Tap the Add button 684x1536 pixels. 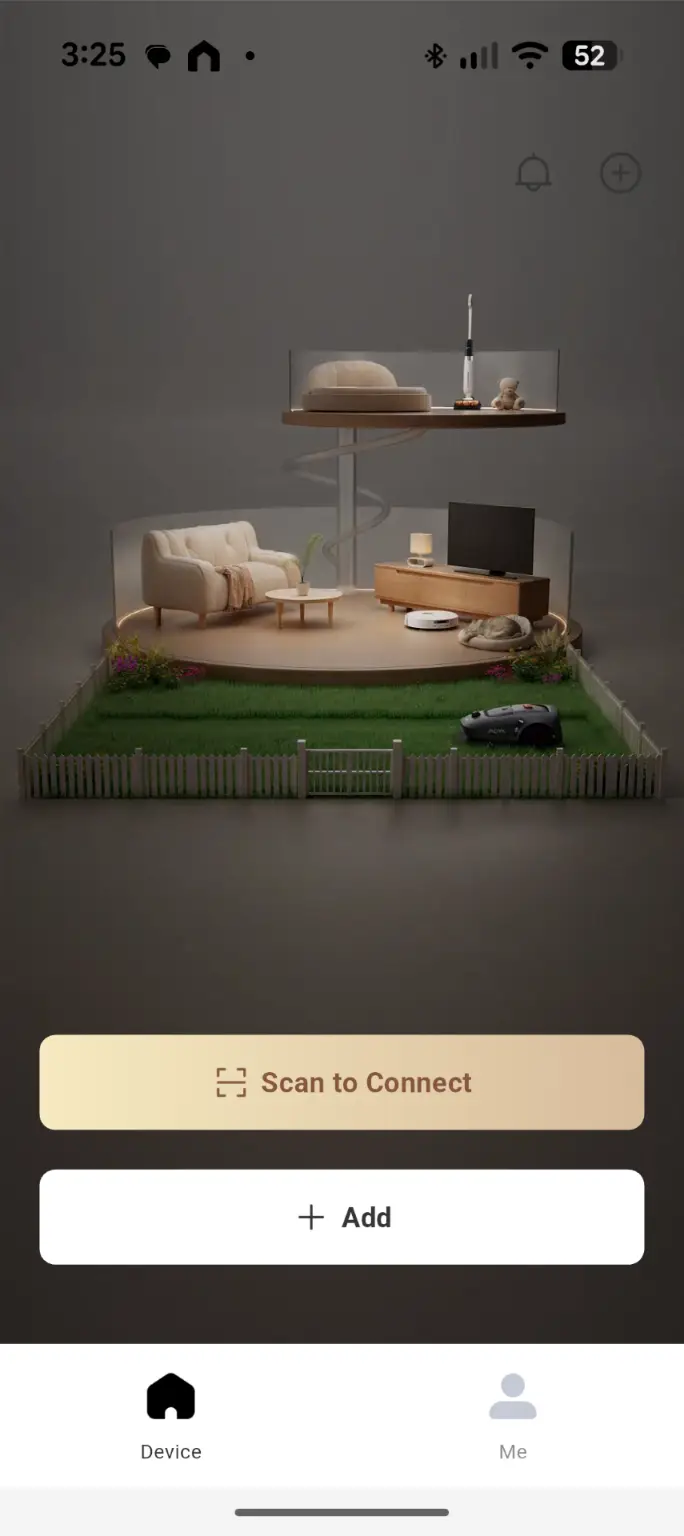[x=342, y=1217]
